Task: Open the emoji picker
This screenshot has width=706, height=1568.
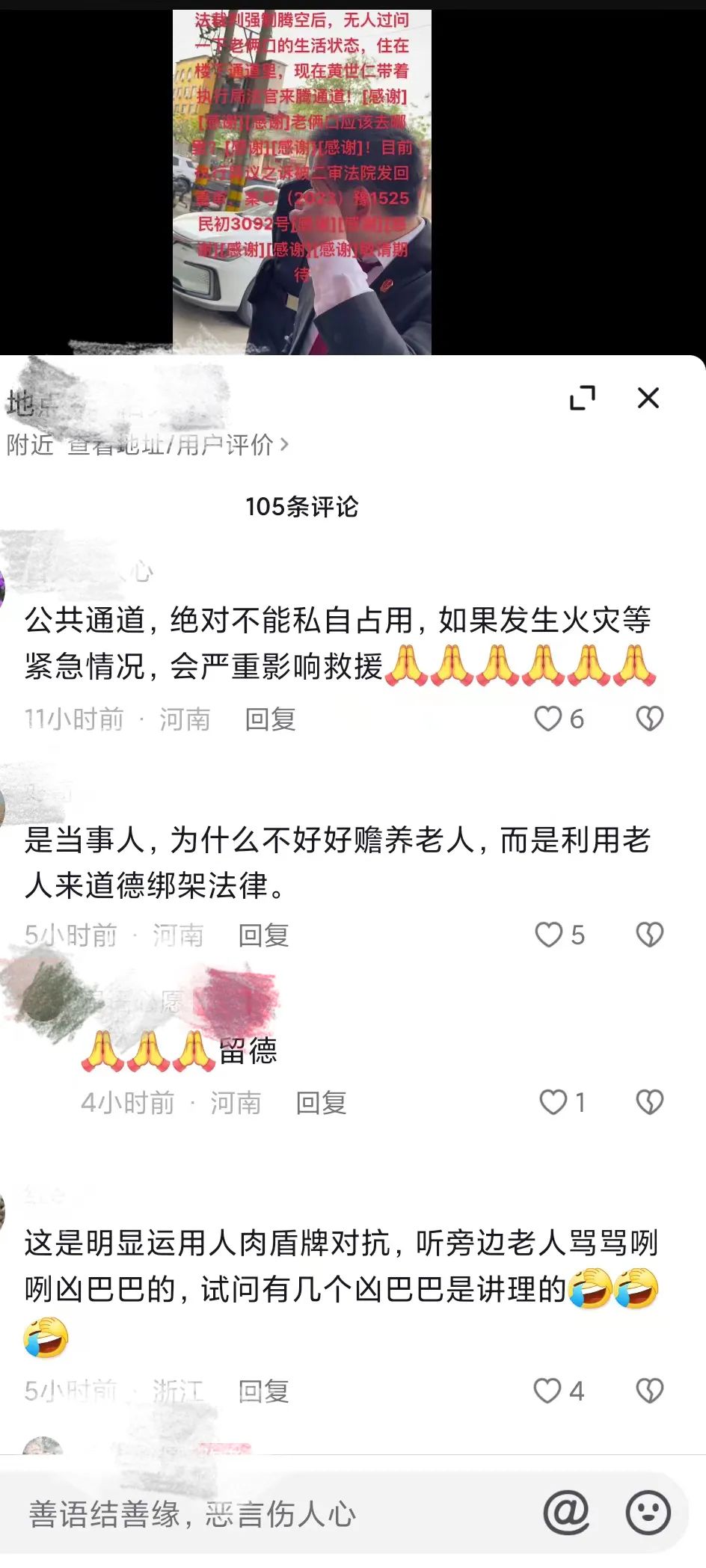Action: (x=648, y=1513)
